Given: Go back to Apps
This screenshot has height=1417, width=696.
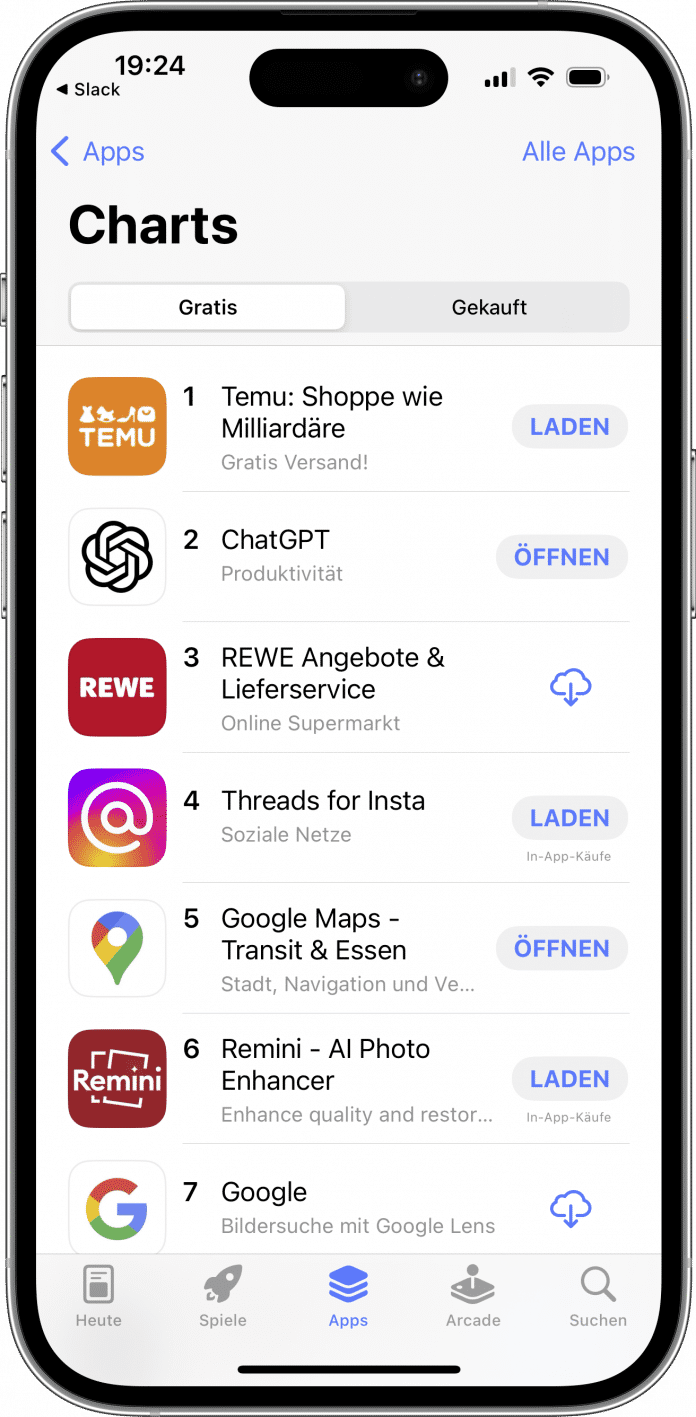Looking at the screenshot, I should (x=98, y=152).
